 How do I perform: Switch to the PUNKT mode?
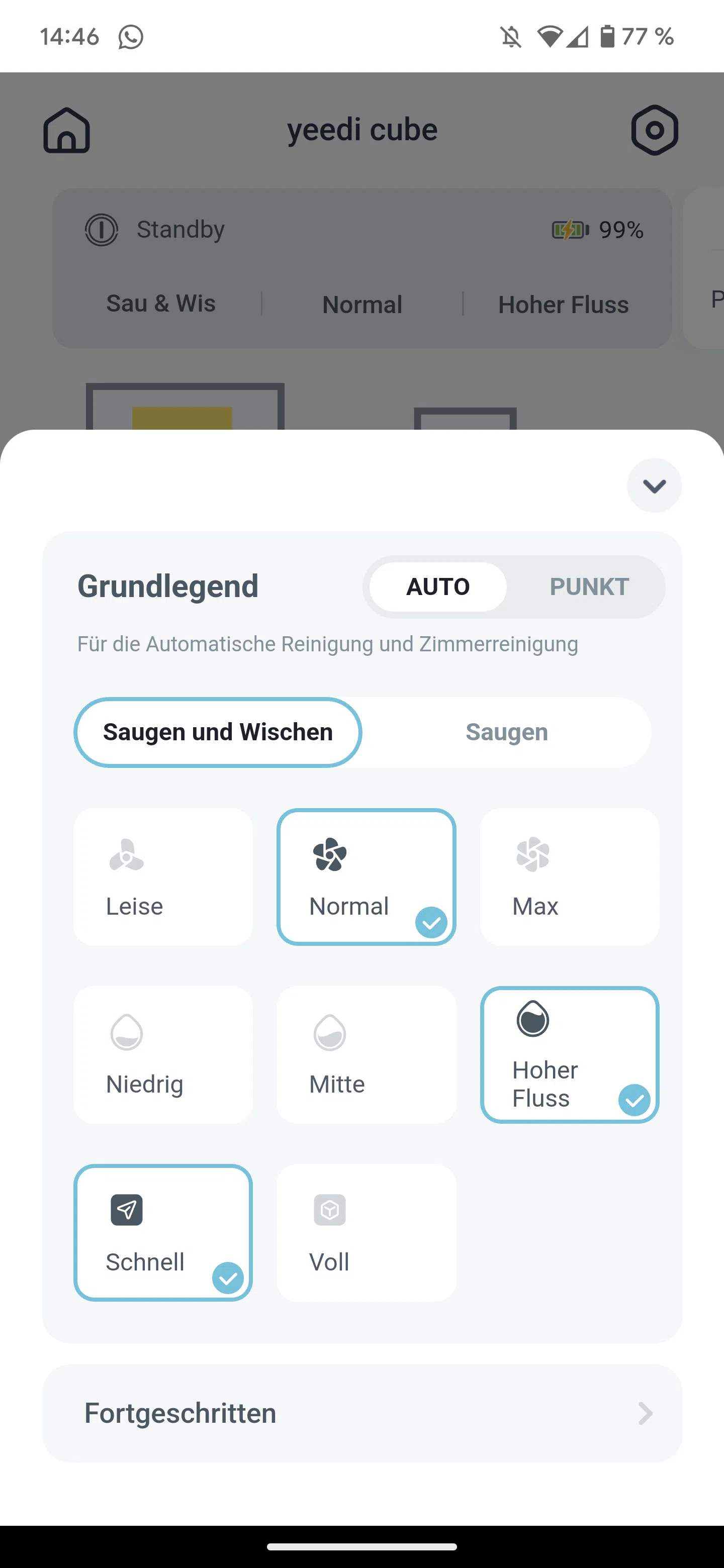pyautogui.click(x=589, y=587)
